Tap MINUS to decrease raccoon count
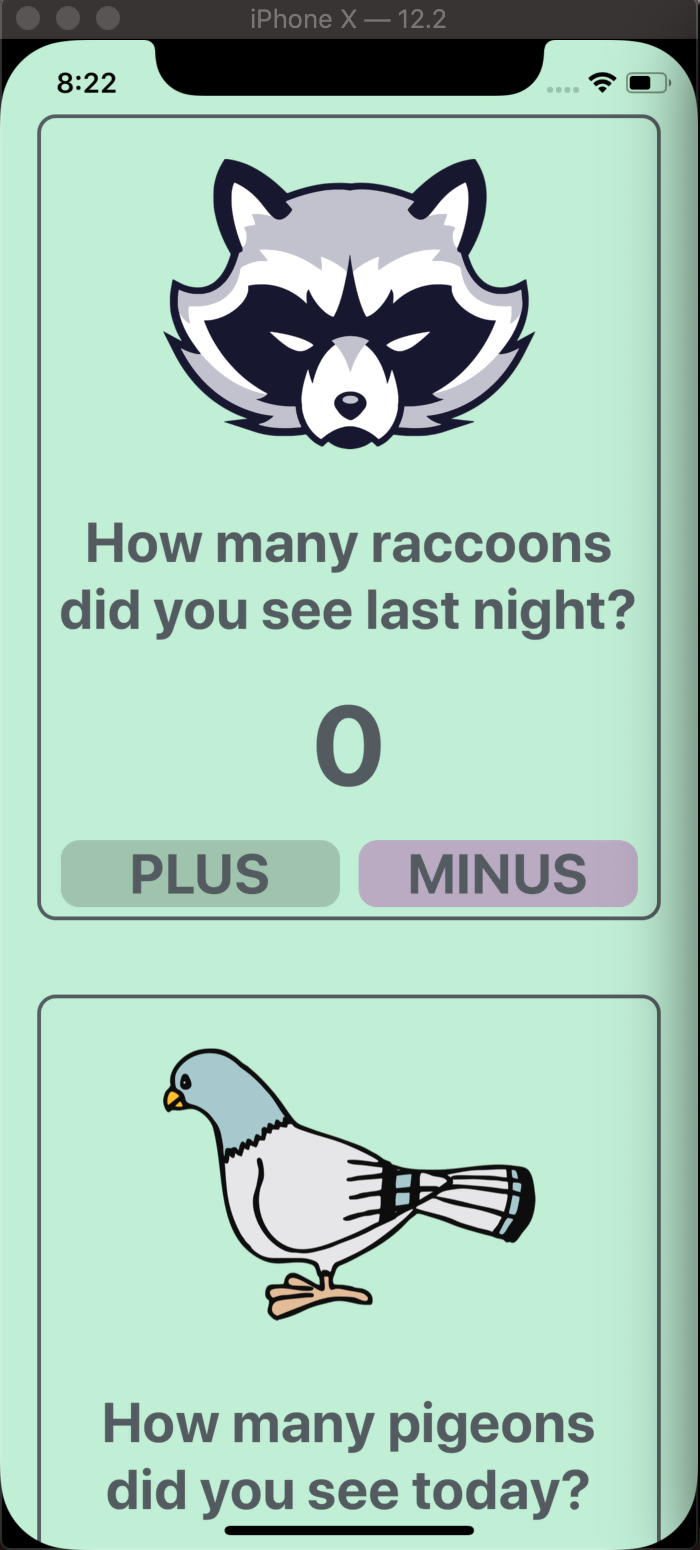The width and height of the screenshot is (700, 1550). (497, 873)
